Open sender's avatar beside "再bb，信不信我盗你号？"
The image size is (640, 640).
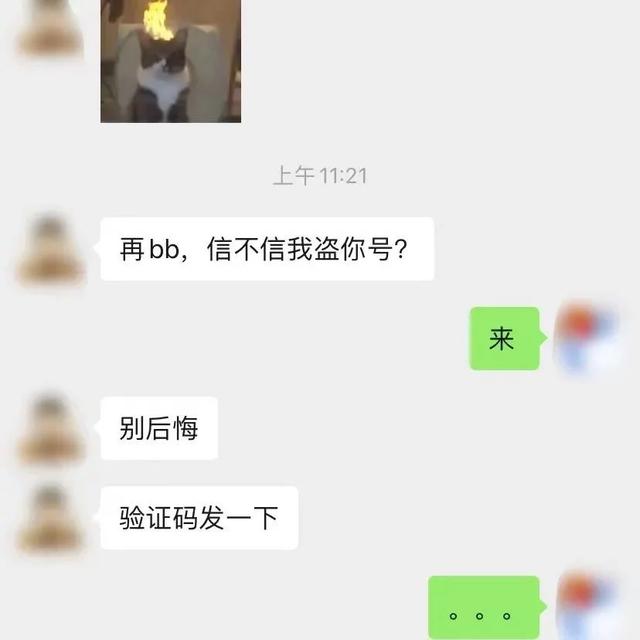pyautogui.click(x=50, y=250)
